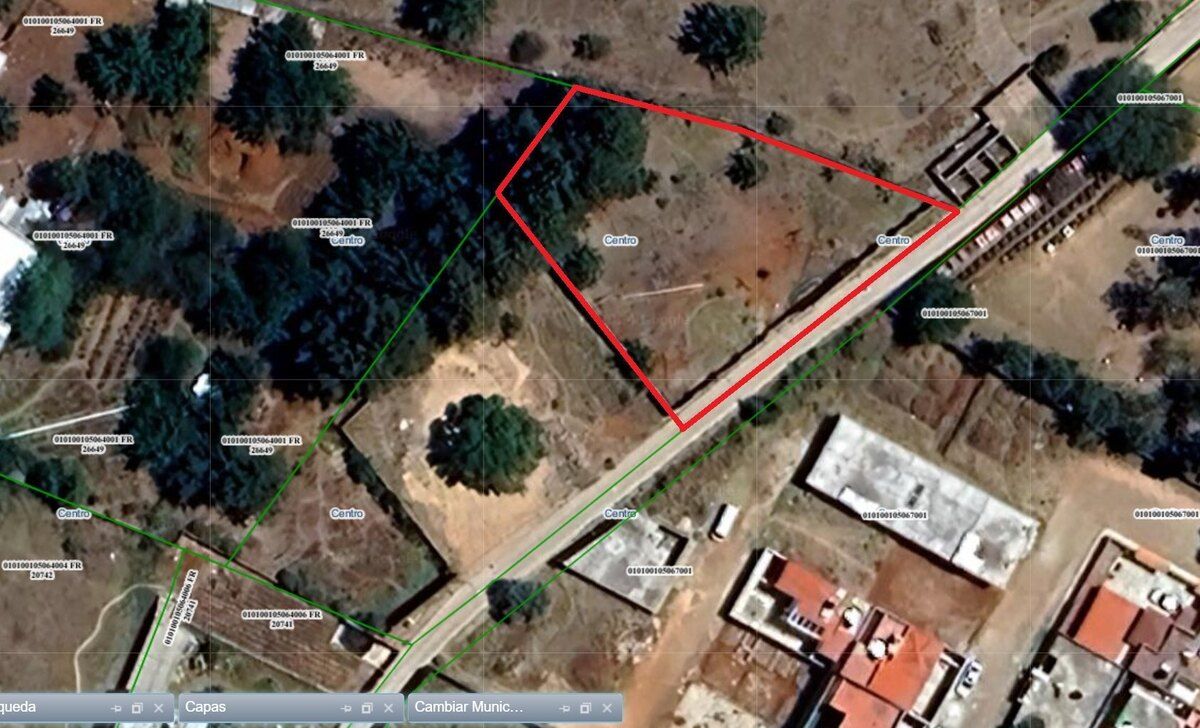Viewport: 1200px width, 728px height.
Task: Open the Capas panel title
Action: (x=206, y=707)
